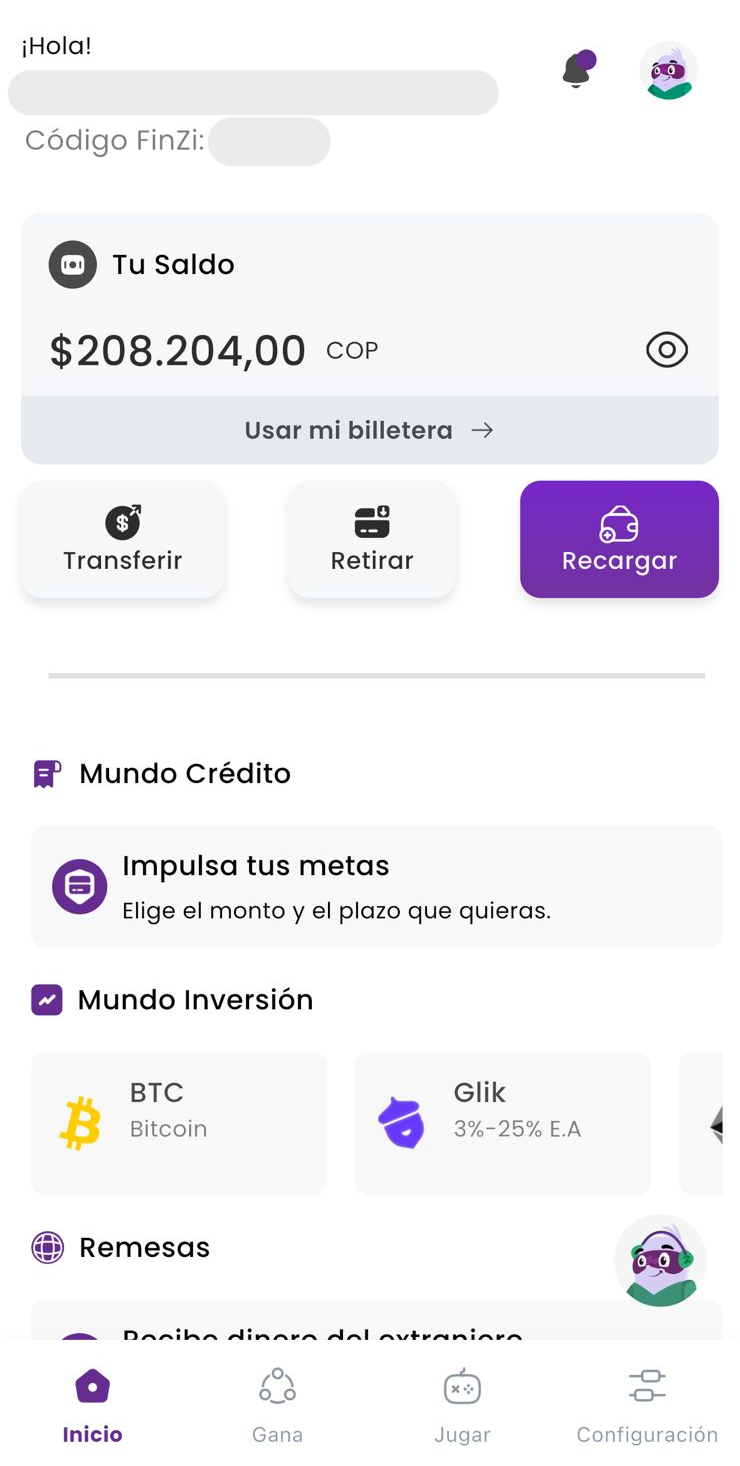This screenshot has height=1466, width=740.
Task: Select the Retirar withdrawal icon
Action: tap(371, 521)
